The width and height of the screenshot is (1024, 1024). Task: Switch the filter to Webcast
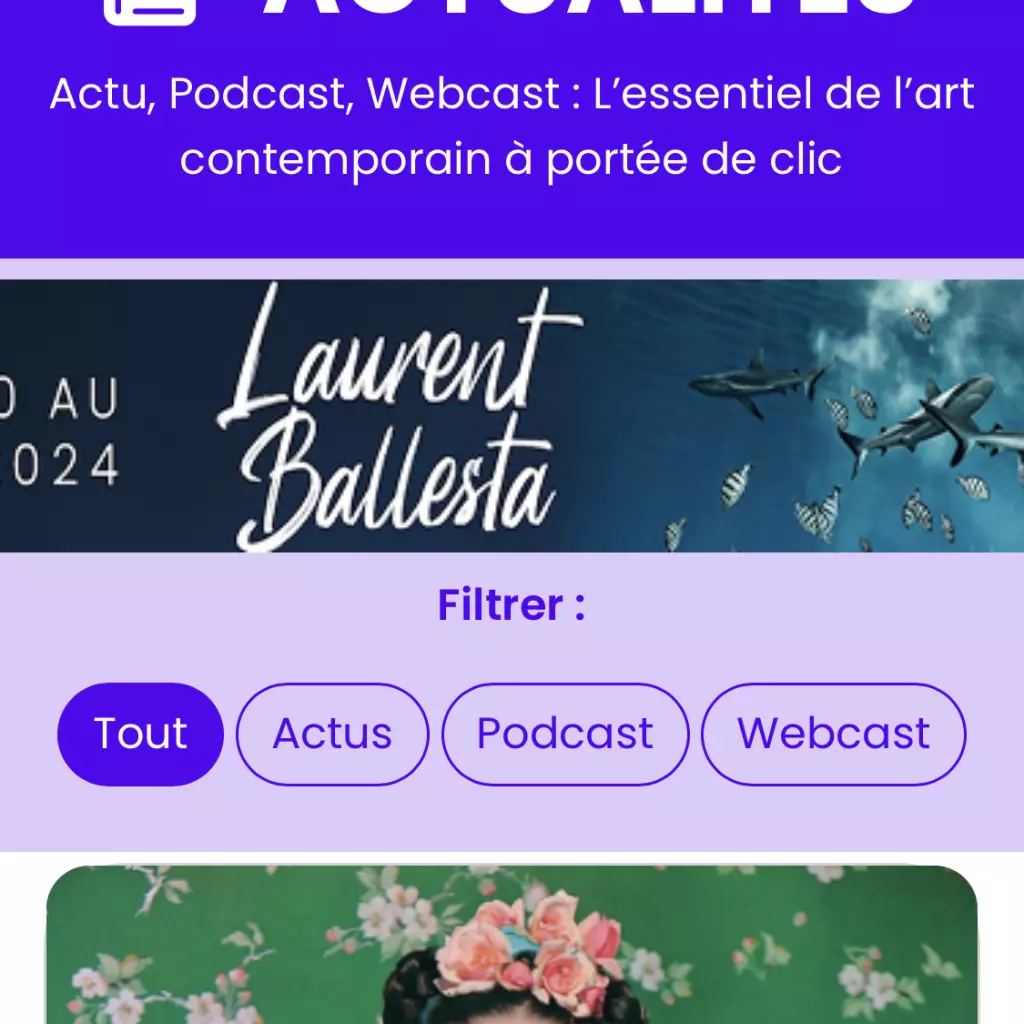[833, 734]
